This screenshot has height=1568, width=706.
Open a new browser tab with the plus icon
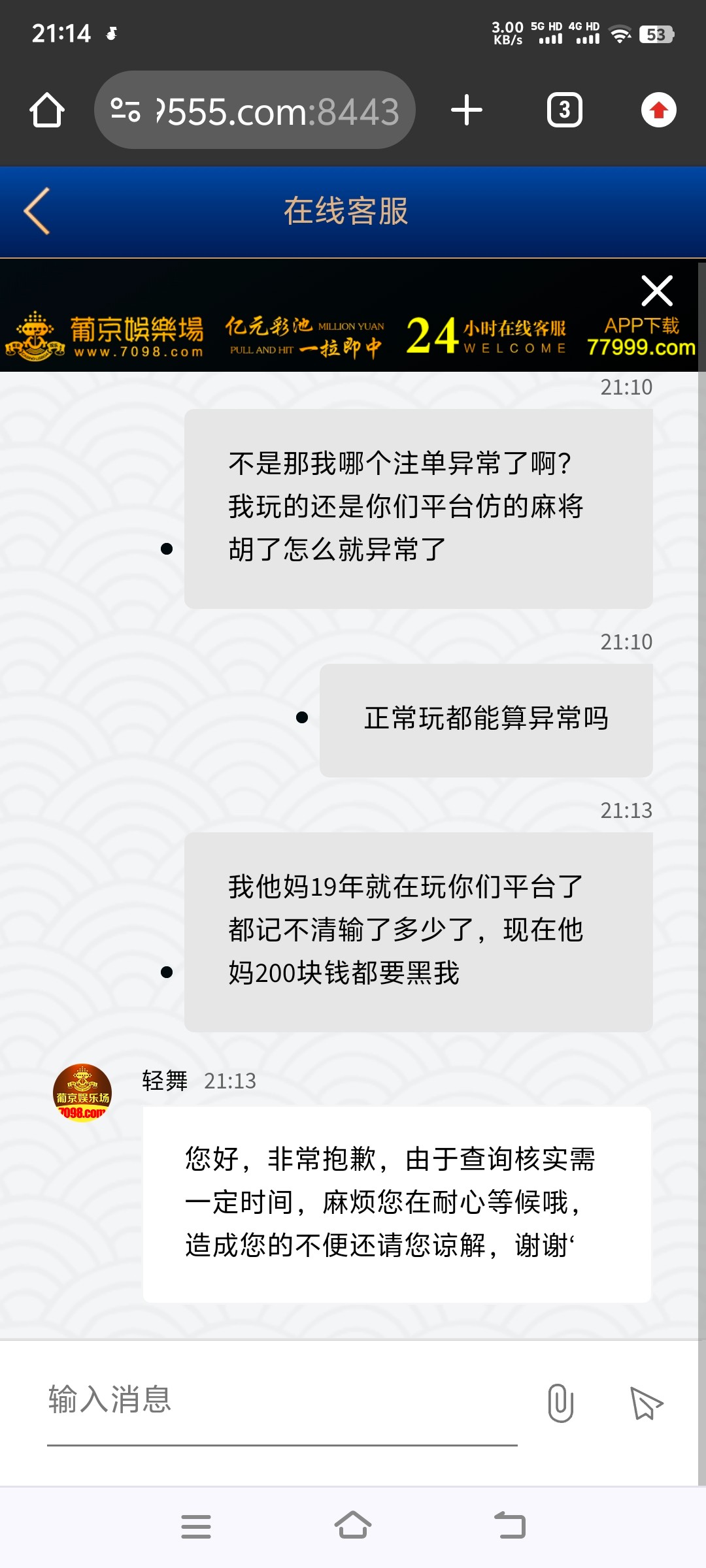[467, 110]
